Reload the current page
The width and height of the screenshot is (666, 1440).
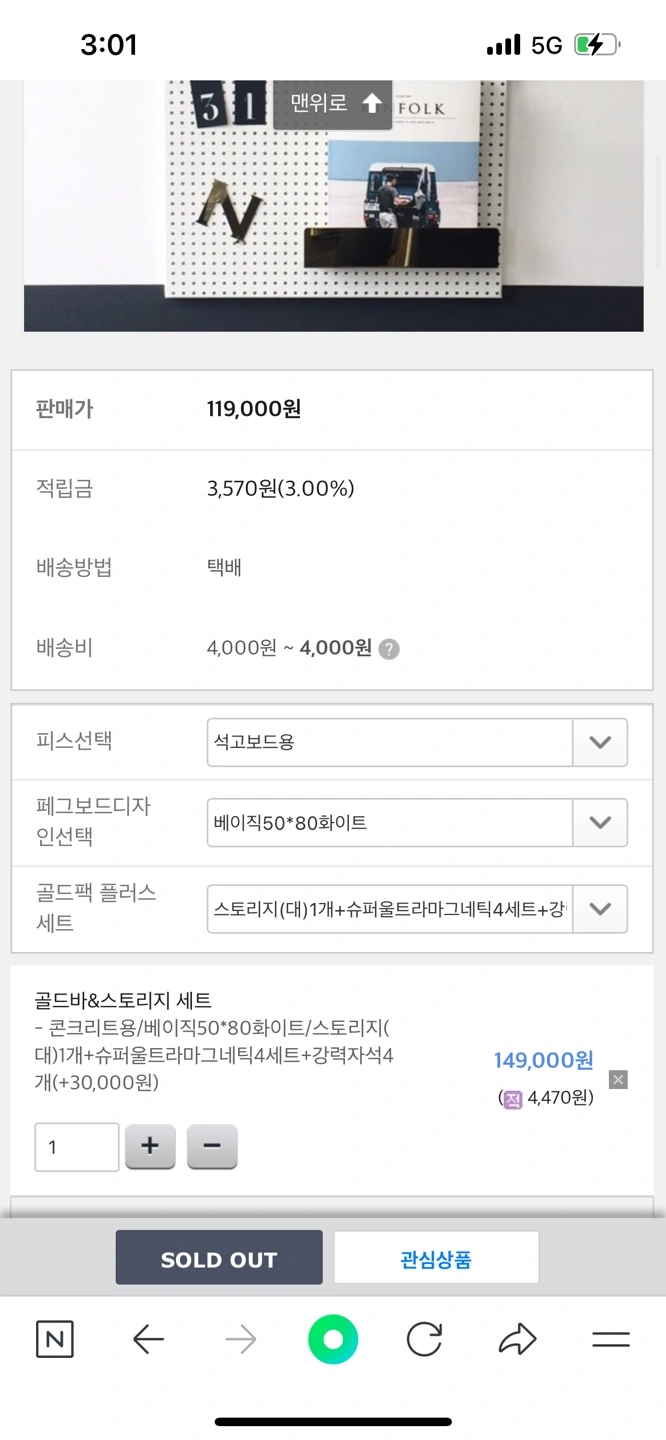pos(424,1339)
